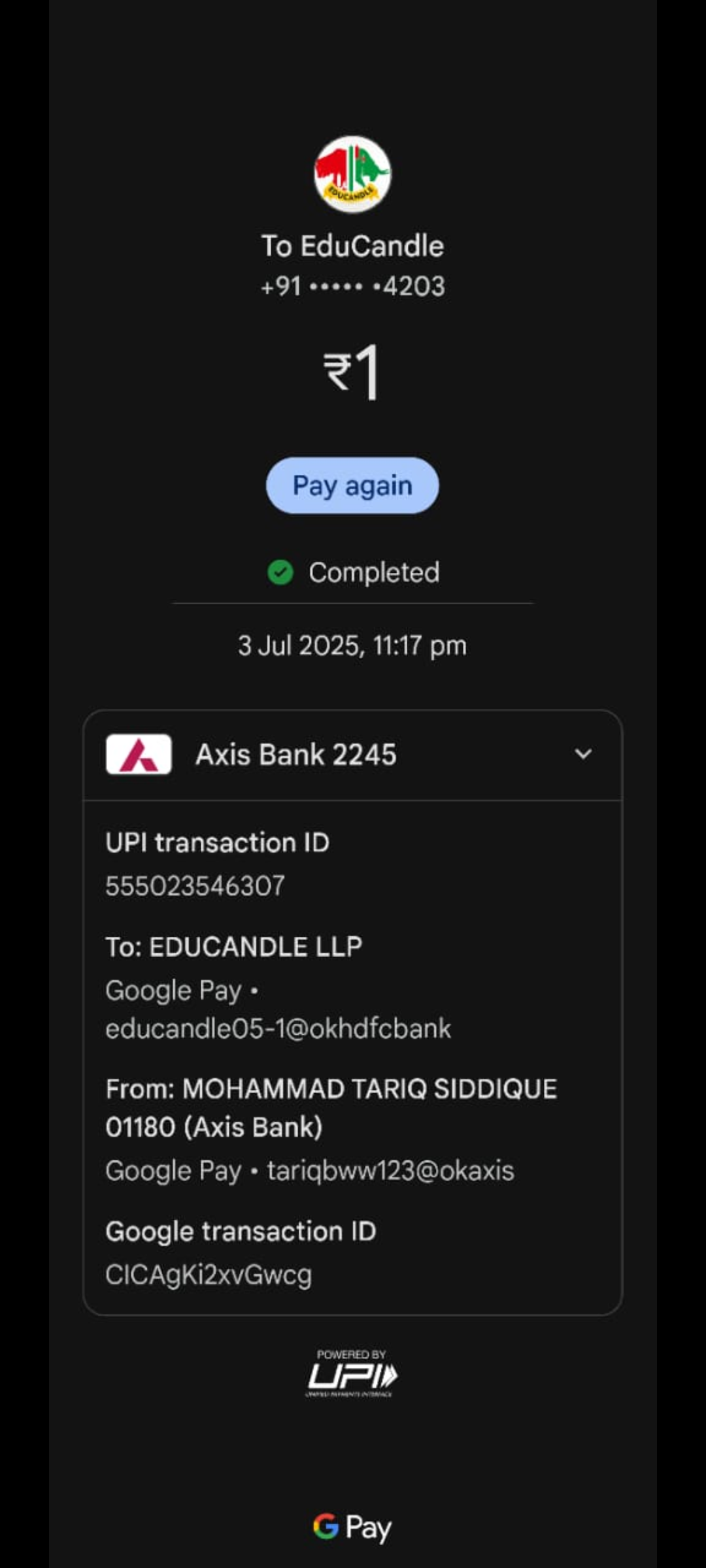
Task: Tap the Pay again button
Action: pyautogui.click(x=352, y=485)
